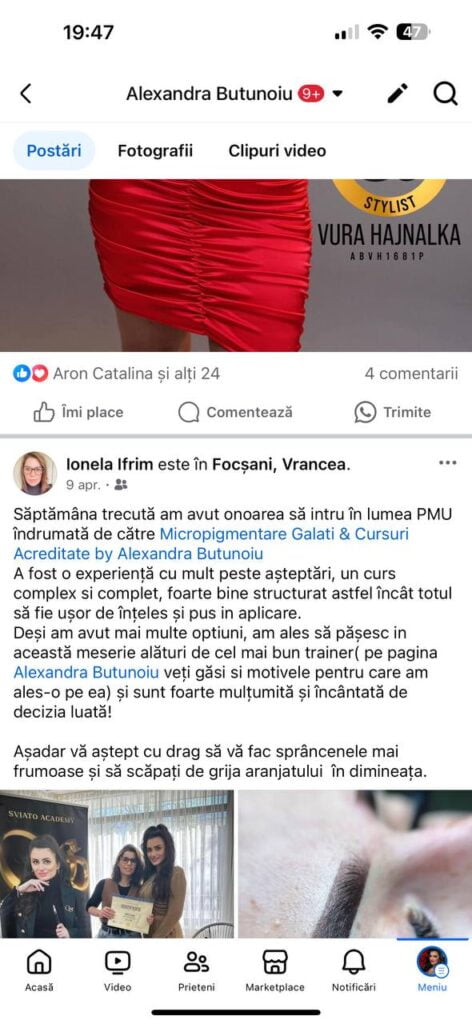View the 4 comentarii
This screenshot has width=472, height=1024.
point(411,374)
